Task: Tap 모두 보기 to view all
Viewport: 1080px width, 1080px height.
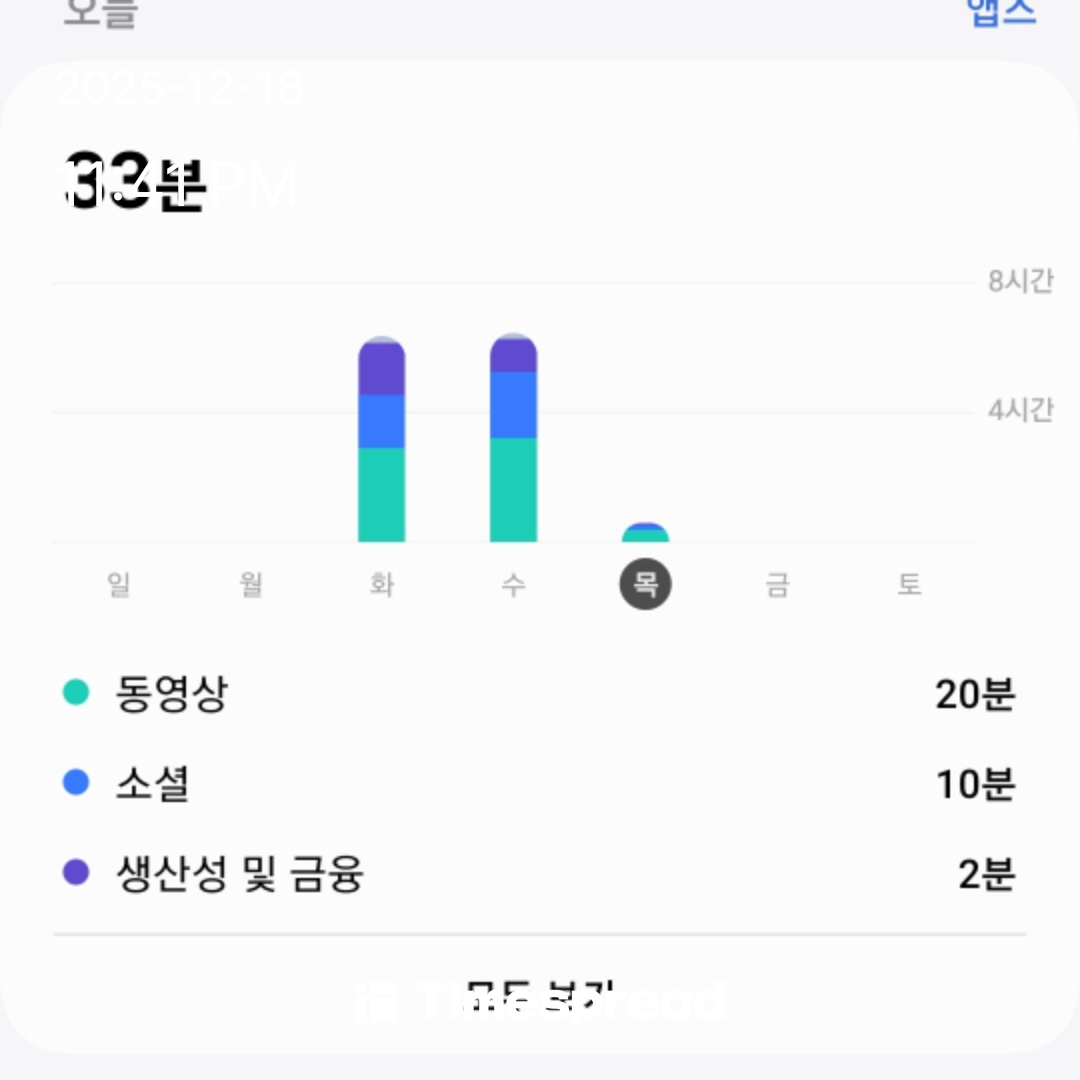Action: pyautogui.click(x=540, y=998)
